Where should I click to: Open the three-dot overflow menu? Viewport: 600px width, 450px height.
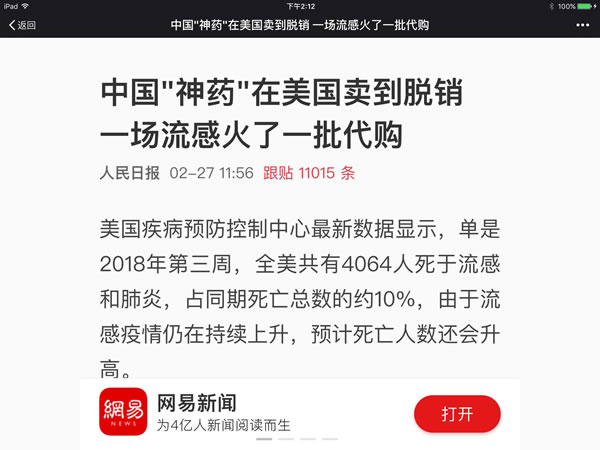coord(579,25)
